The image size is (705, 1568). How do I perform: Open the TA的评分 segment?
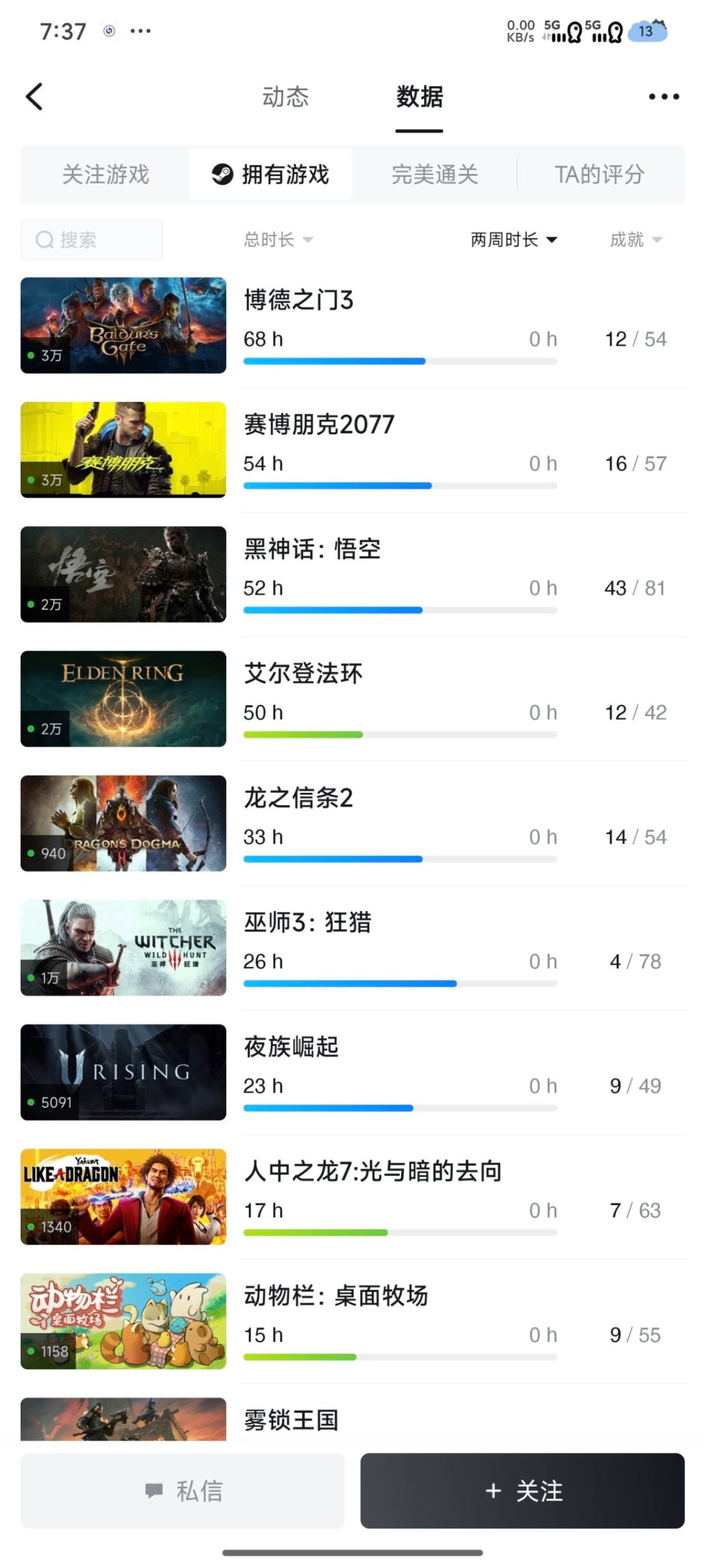point(599,174)
